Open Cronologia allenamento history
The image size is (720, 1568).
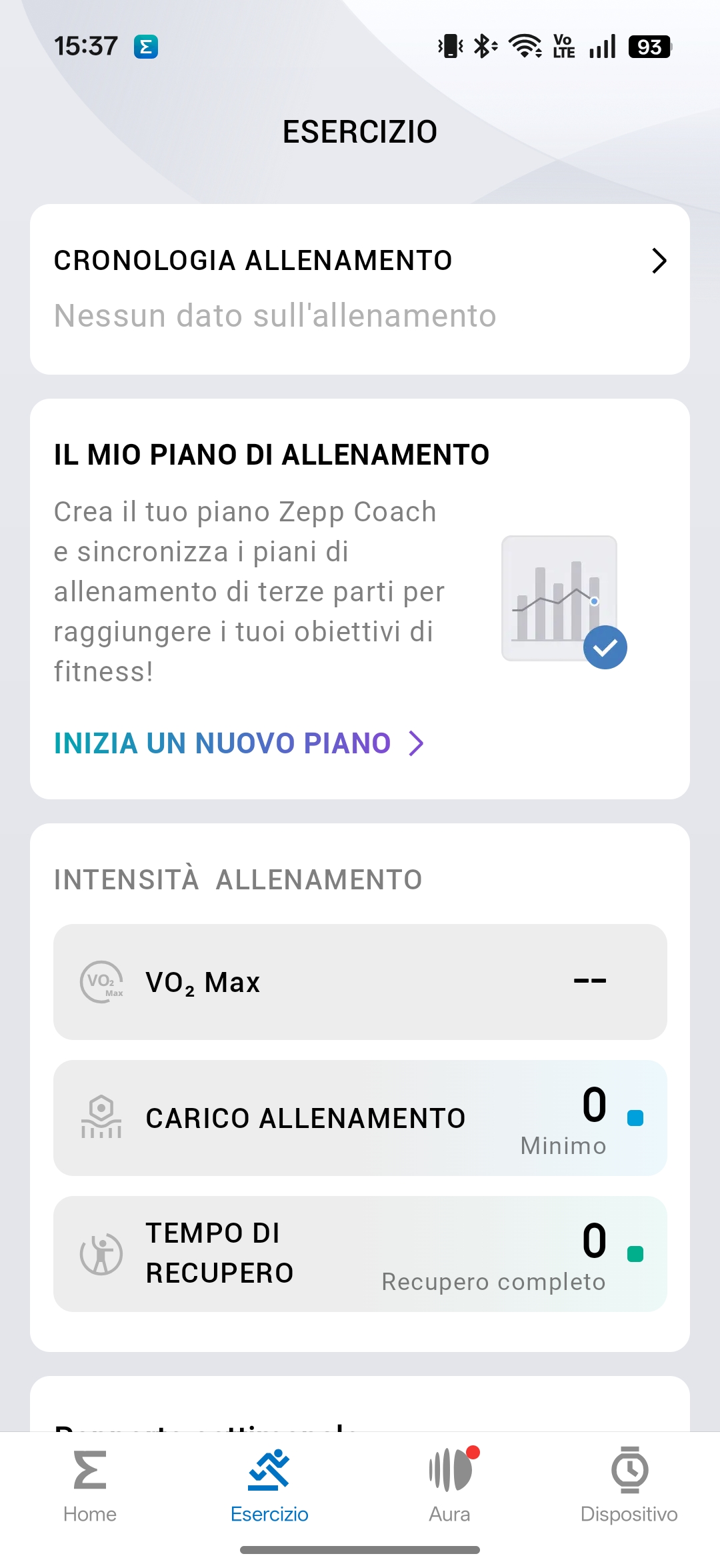coord(360,288)
